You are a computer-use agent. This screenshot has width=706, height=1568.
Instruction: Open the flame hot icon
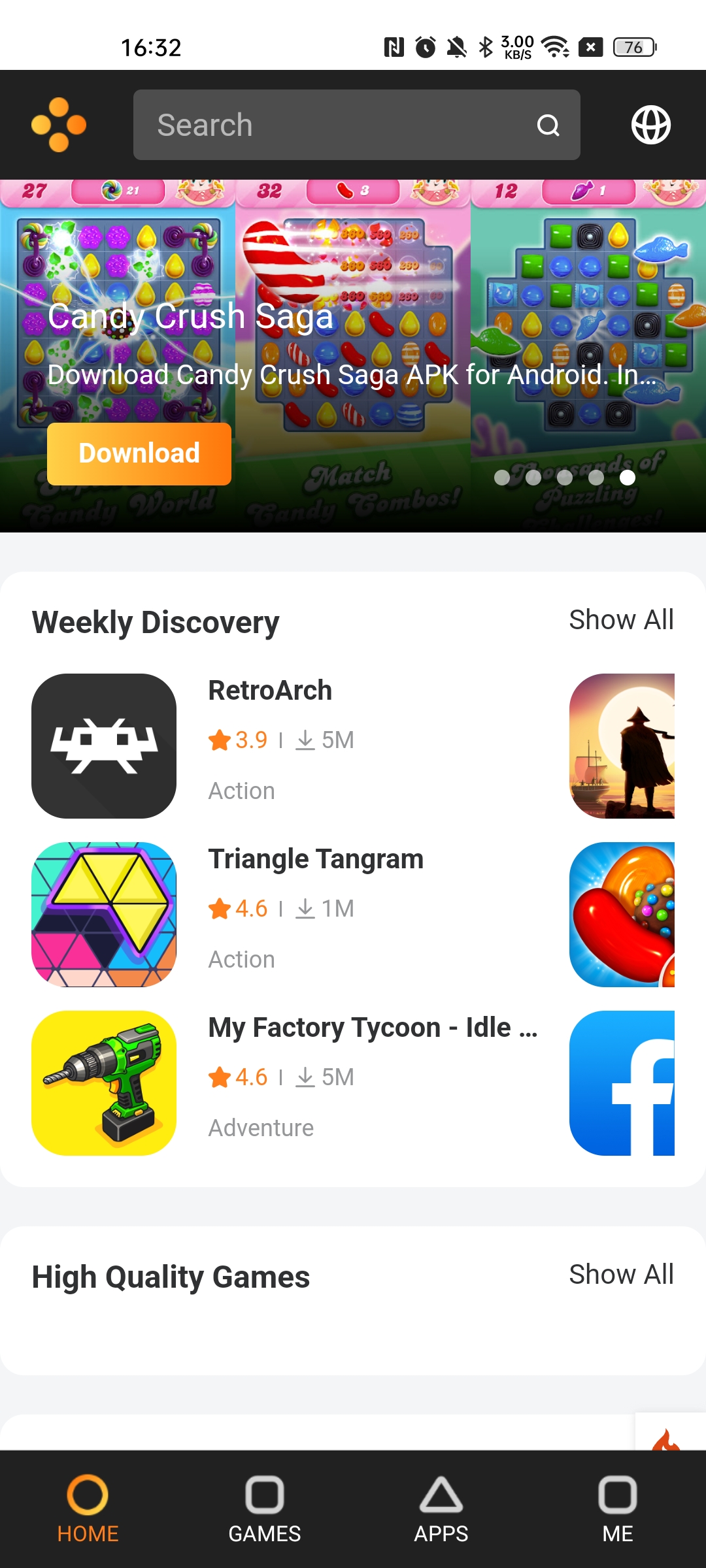point(667,1436)
